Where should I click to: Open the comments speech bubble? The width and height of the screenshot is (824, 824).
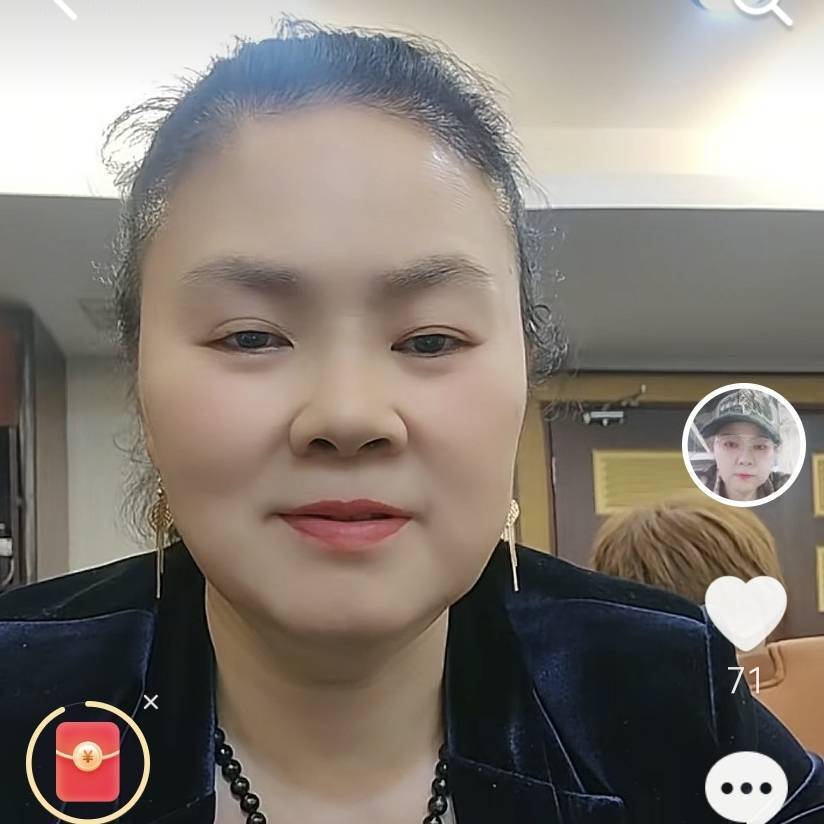tap(745, 788)
